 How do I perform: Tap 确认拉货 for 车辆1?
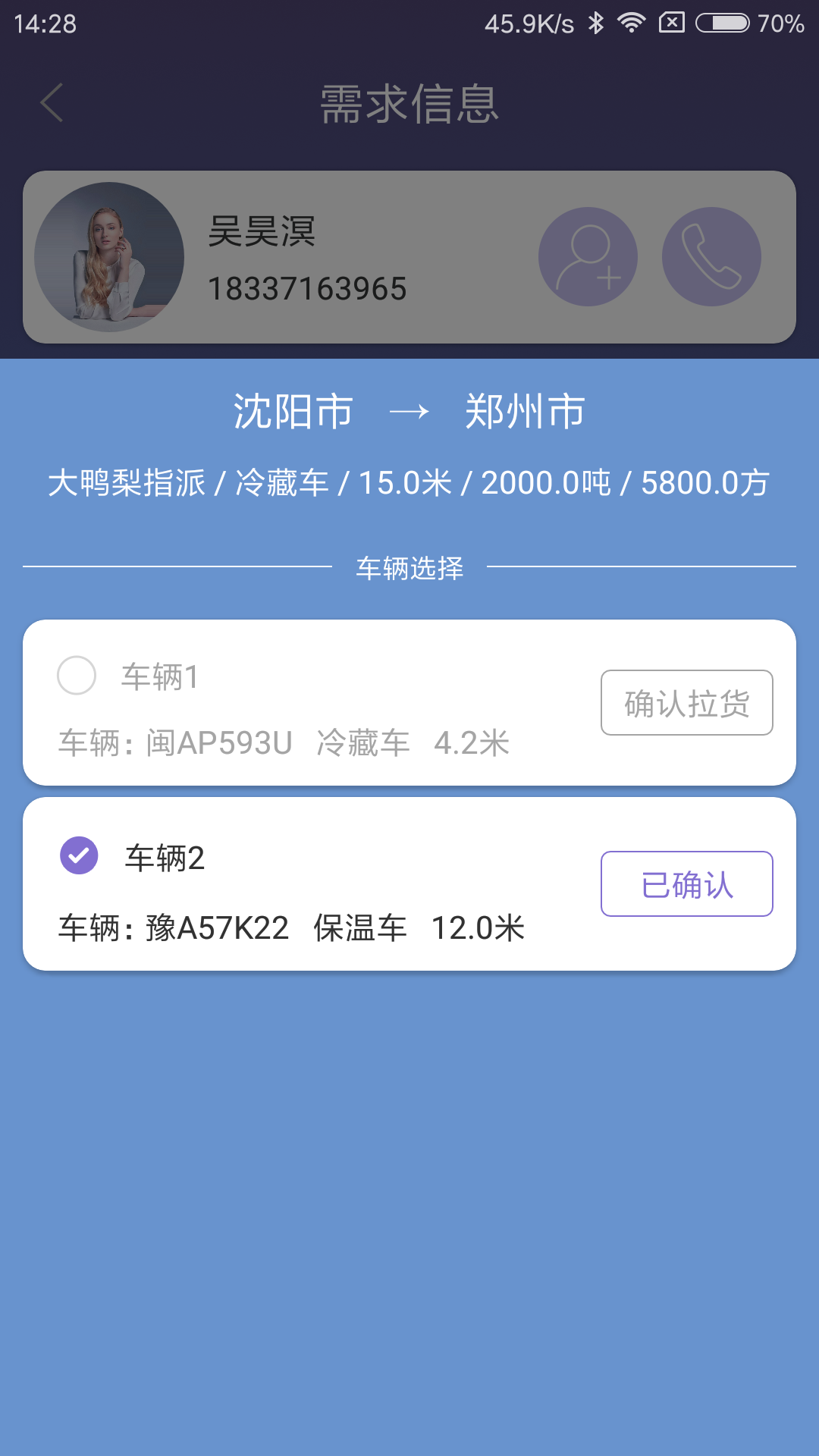687,702
